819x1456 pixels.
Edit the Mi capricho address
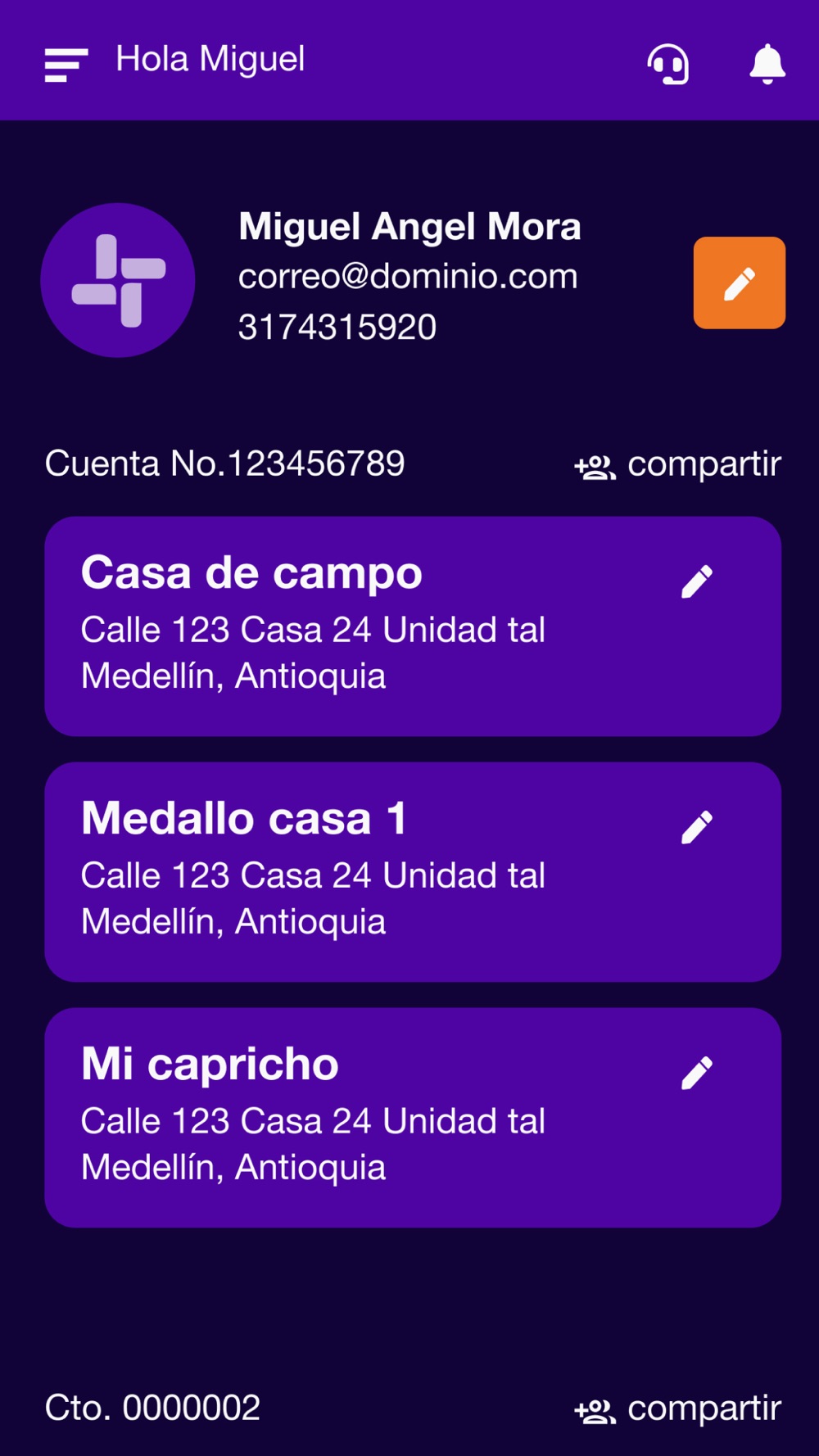click(697, 1073)
